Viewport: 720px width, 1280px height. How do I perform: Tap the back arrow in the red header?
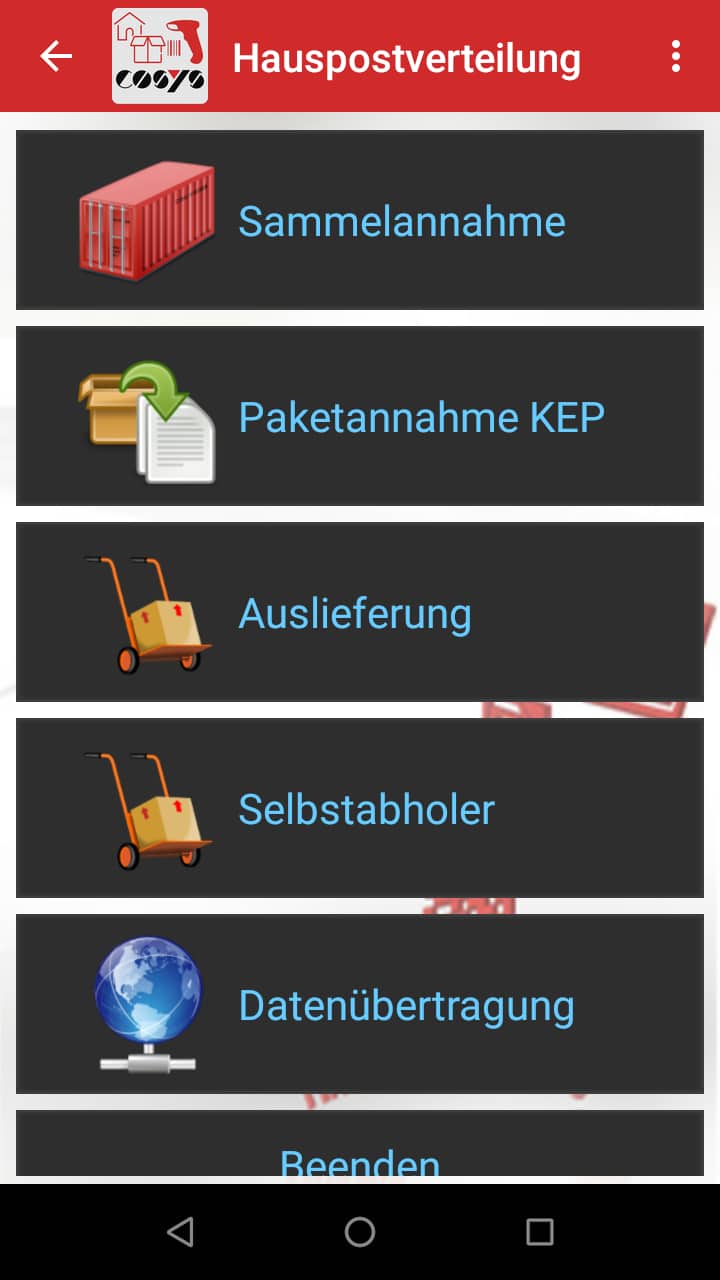pyautogui.click(x=55, y=57)
